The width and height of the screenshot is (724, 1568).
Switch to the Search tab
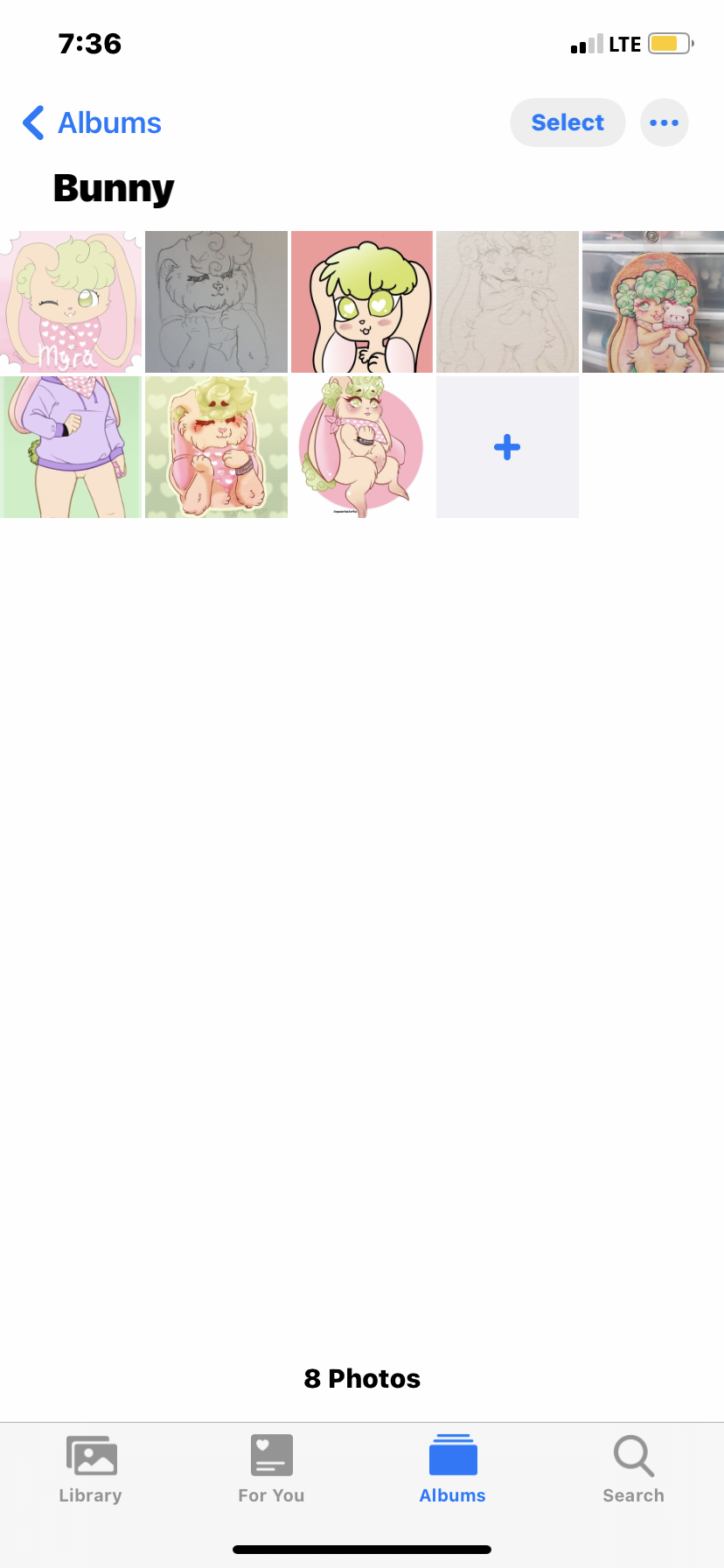pyautogui.click(x=633, y=1470)
